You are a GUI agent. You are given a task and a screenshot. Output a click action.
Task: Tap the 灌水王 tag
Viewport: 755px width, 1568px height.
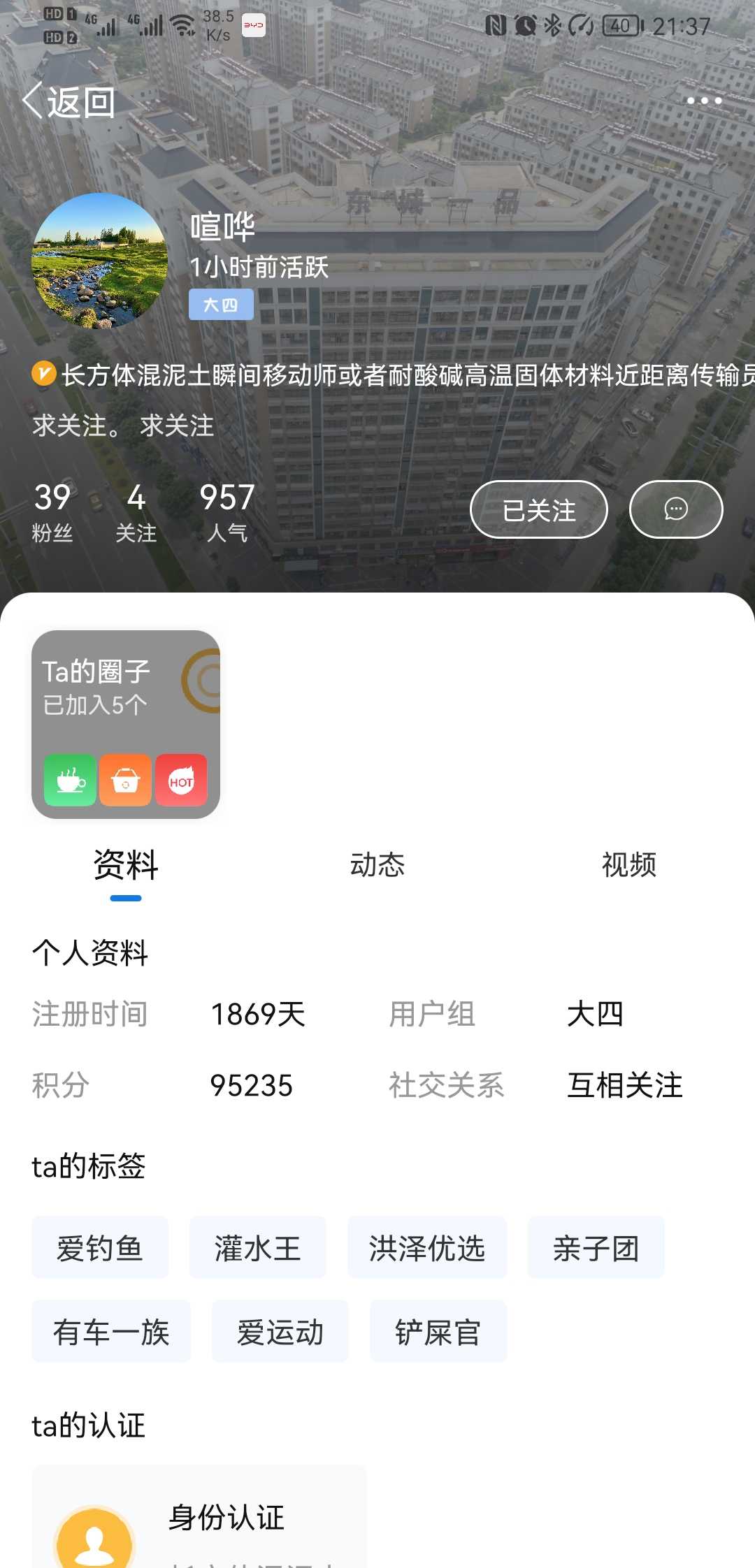pos(258,1248)
